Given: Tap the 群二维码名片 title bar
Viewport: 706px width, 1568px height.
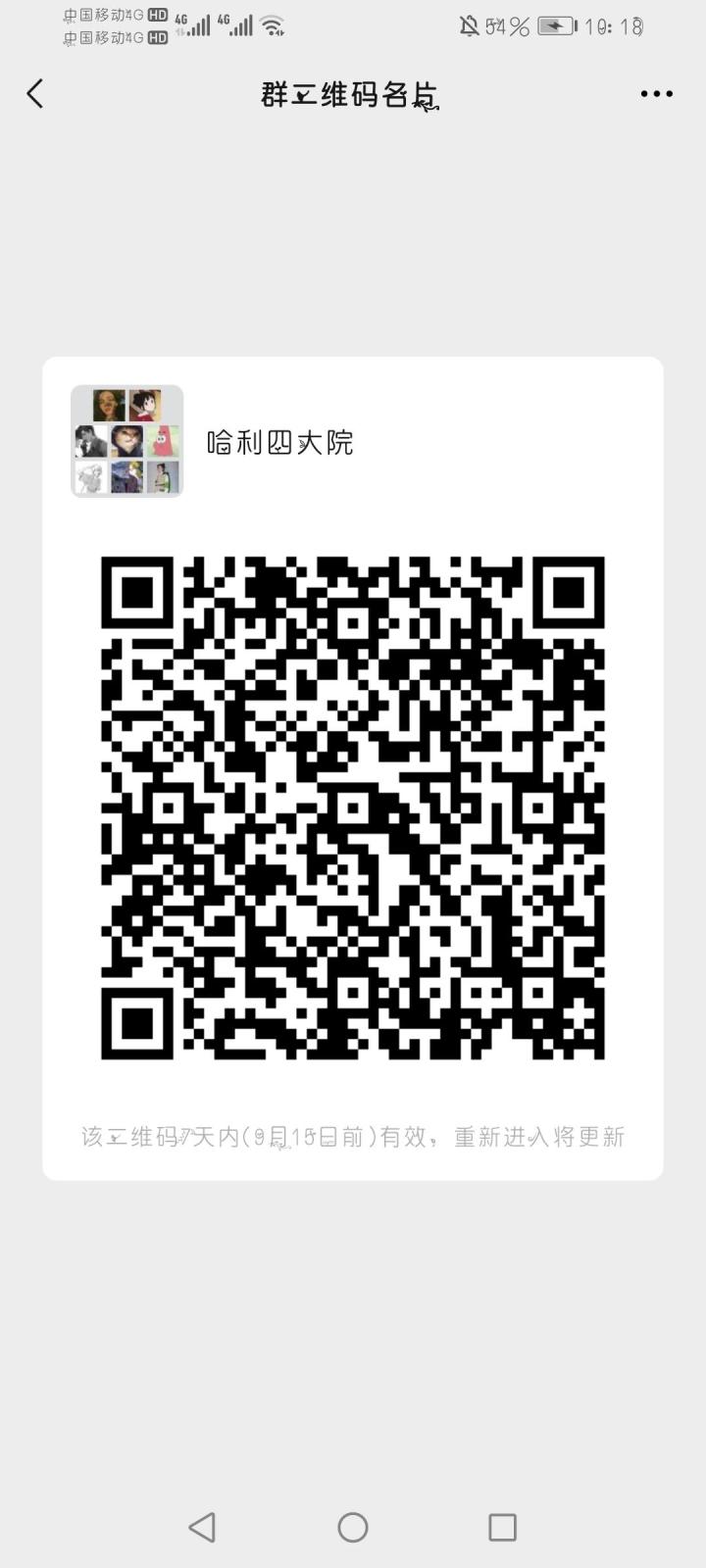Looking at the screenshot, I should [x=351, y=93].
